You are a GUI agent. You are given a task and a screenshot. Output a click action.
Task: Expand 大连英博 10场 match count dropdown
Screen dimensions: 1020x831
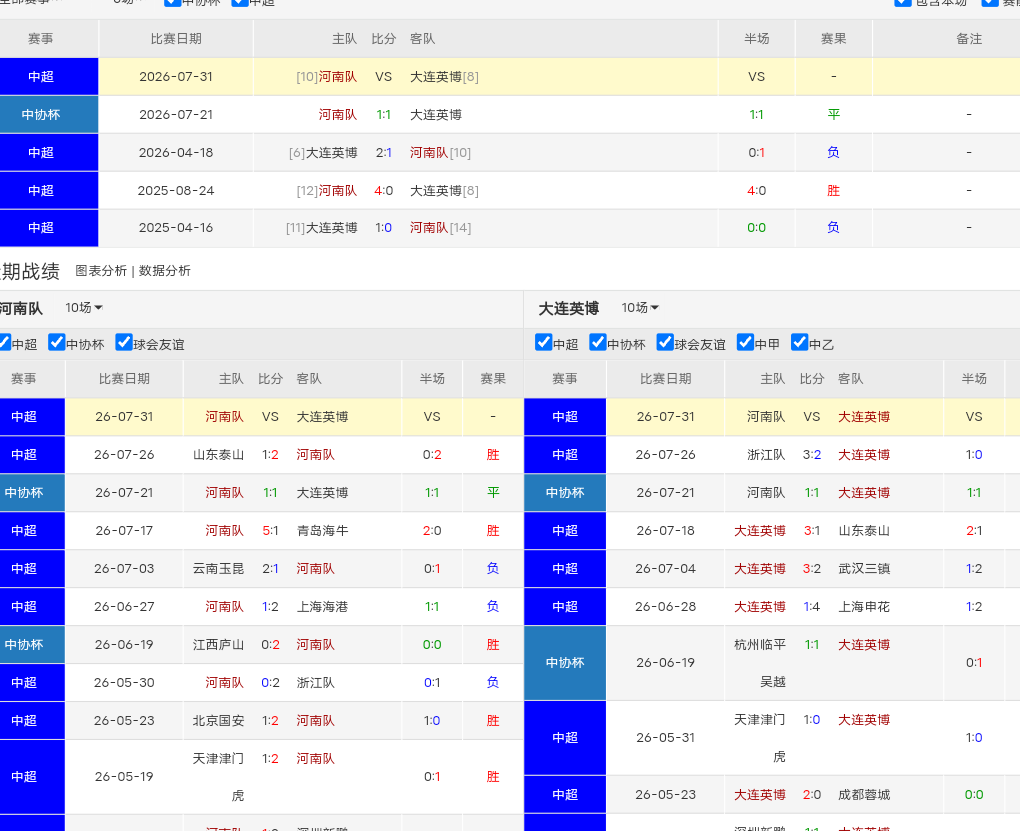(x=639, y=308)
